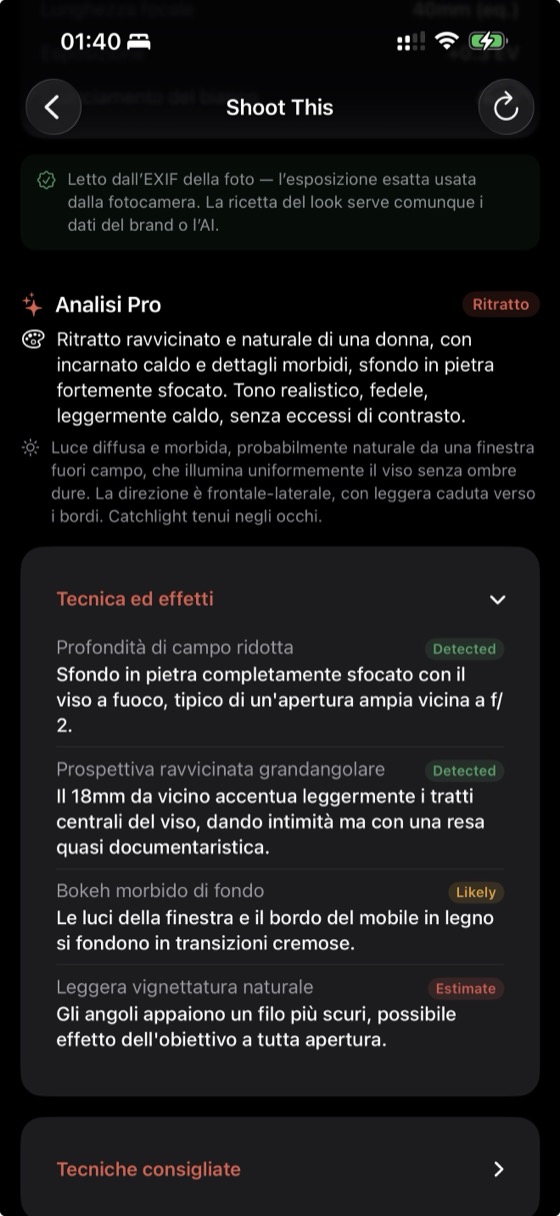The image size is (560, 1216).
Task: Tap the refresh analysis icon
Action: pos(506,107)
